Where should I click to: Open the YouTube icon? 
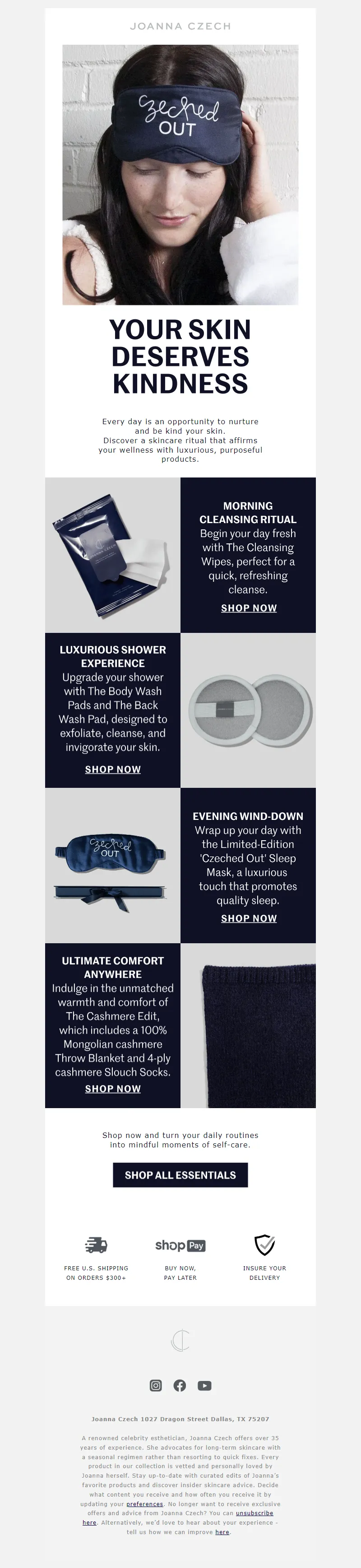[205, 1385]
